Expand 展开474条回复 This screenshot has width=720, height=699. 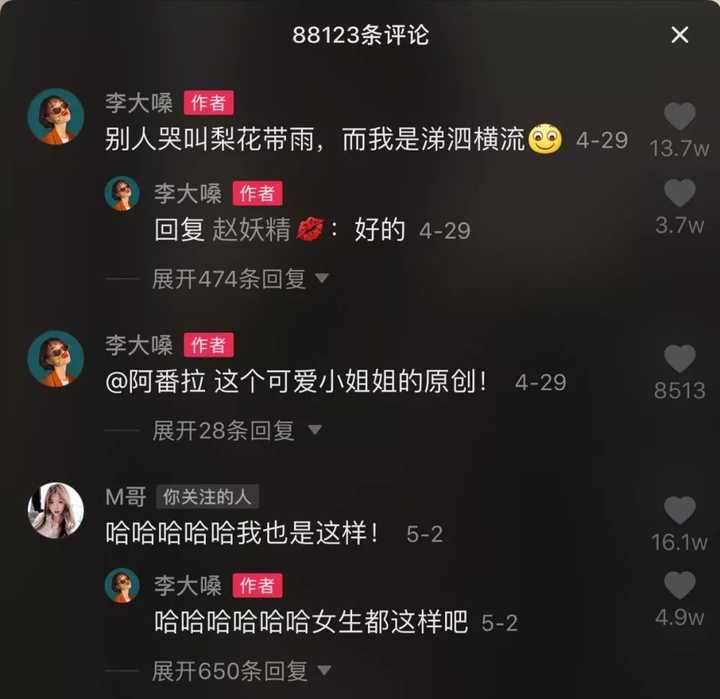coord(240,279)
